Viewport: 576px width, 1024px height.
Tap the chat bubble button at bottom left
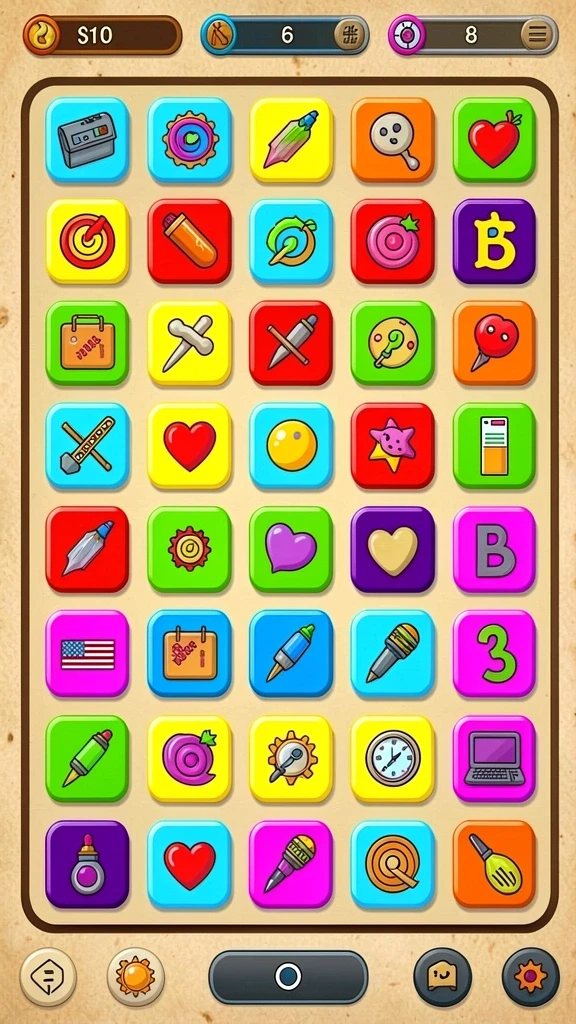[48, 978]
